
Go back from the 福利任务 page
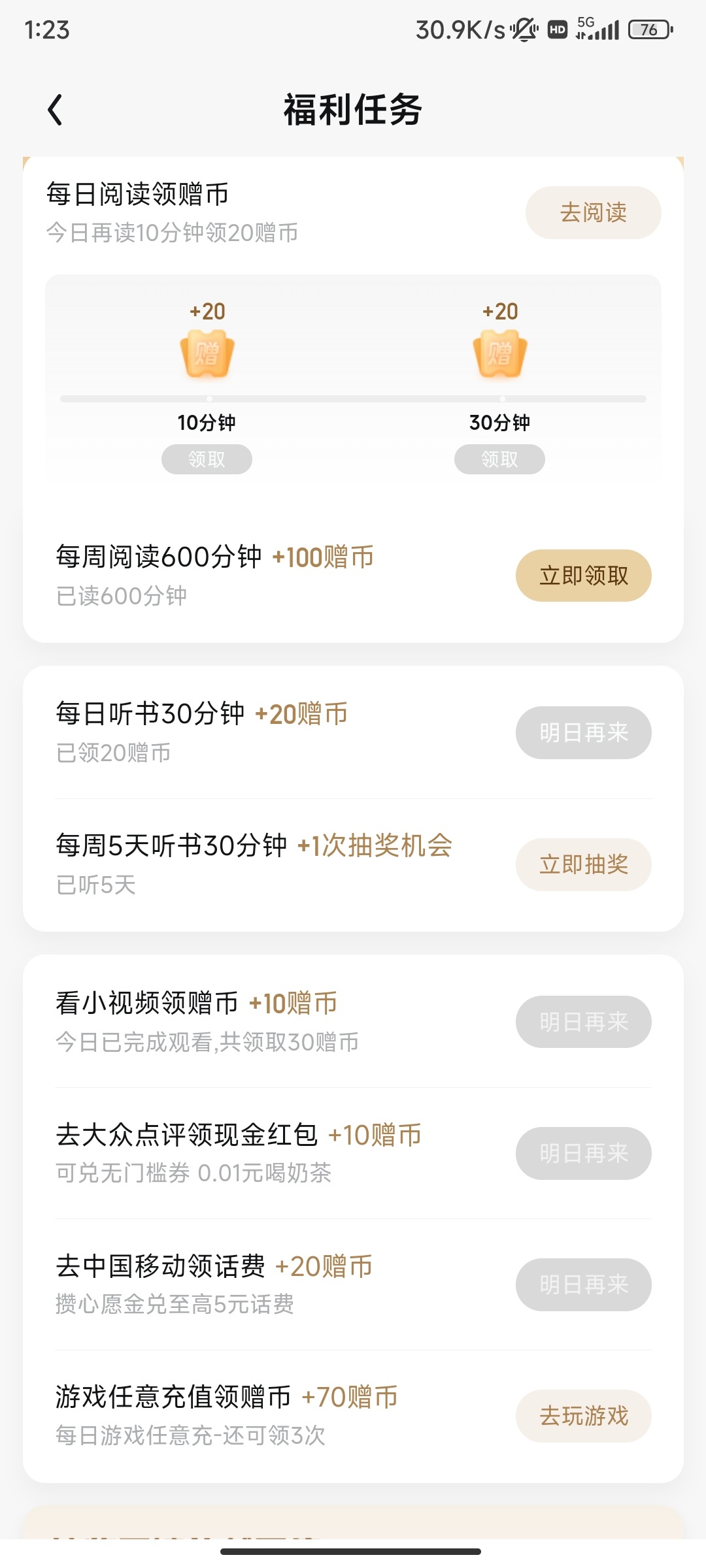[x=56, y=110]
